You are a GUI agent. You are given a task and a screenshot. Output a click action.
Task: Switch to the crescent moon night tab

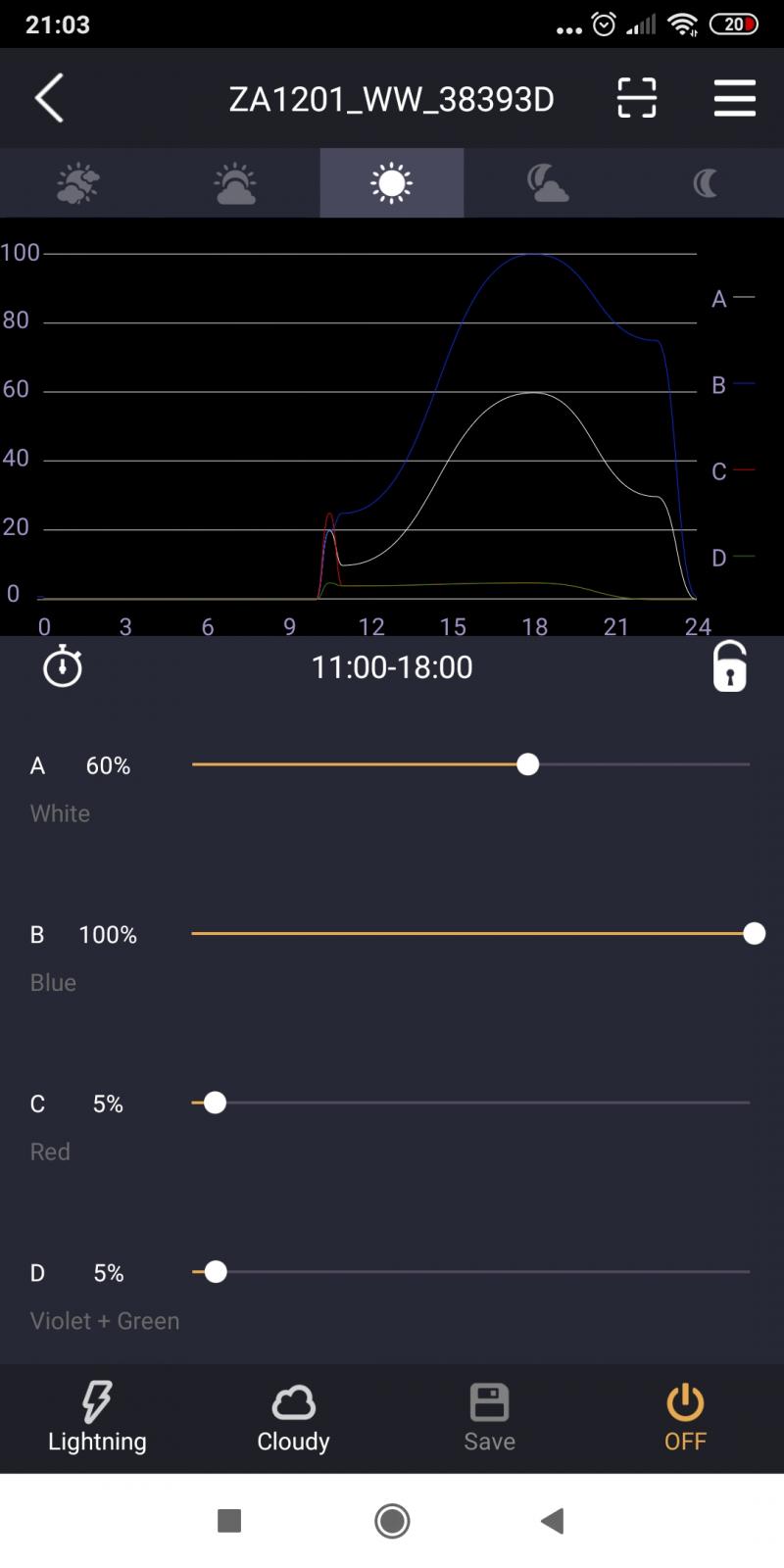click(705, 183)
